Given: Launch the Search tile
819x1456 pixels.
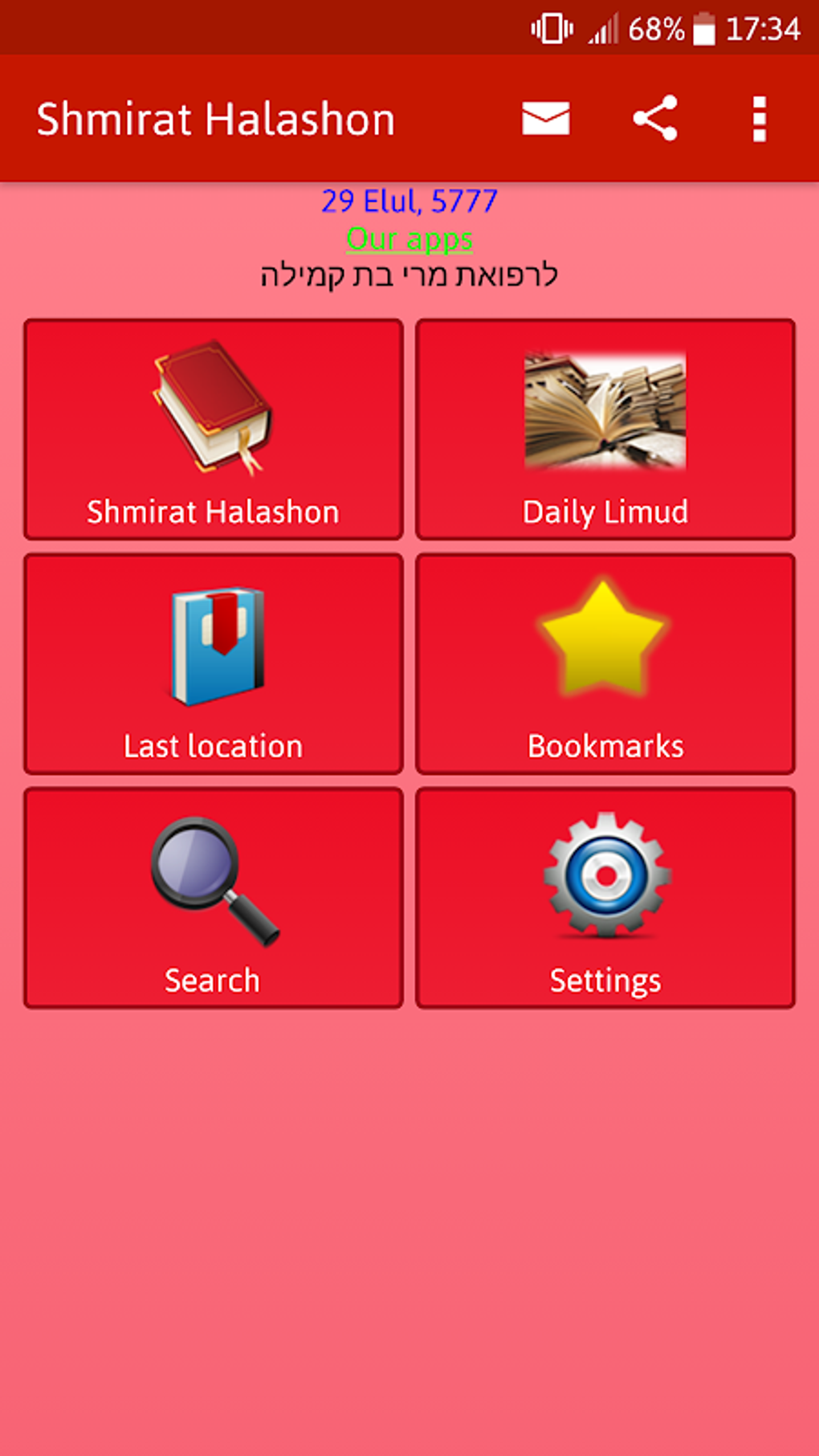Looking at the screenshot, I should click(214, 898).
